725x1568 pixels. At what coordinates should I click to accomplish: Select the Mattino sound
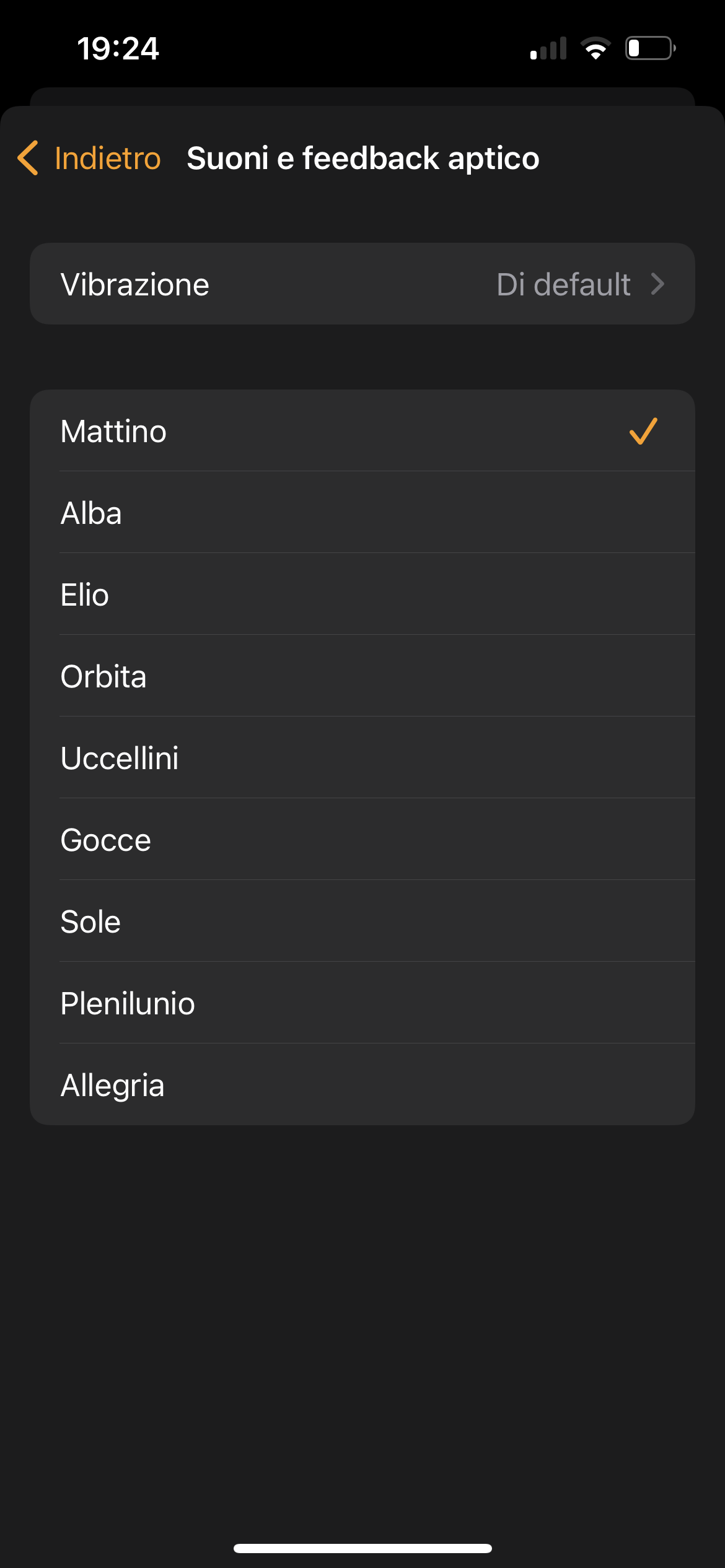point(362,430)
